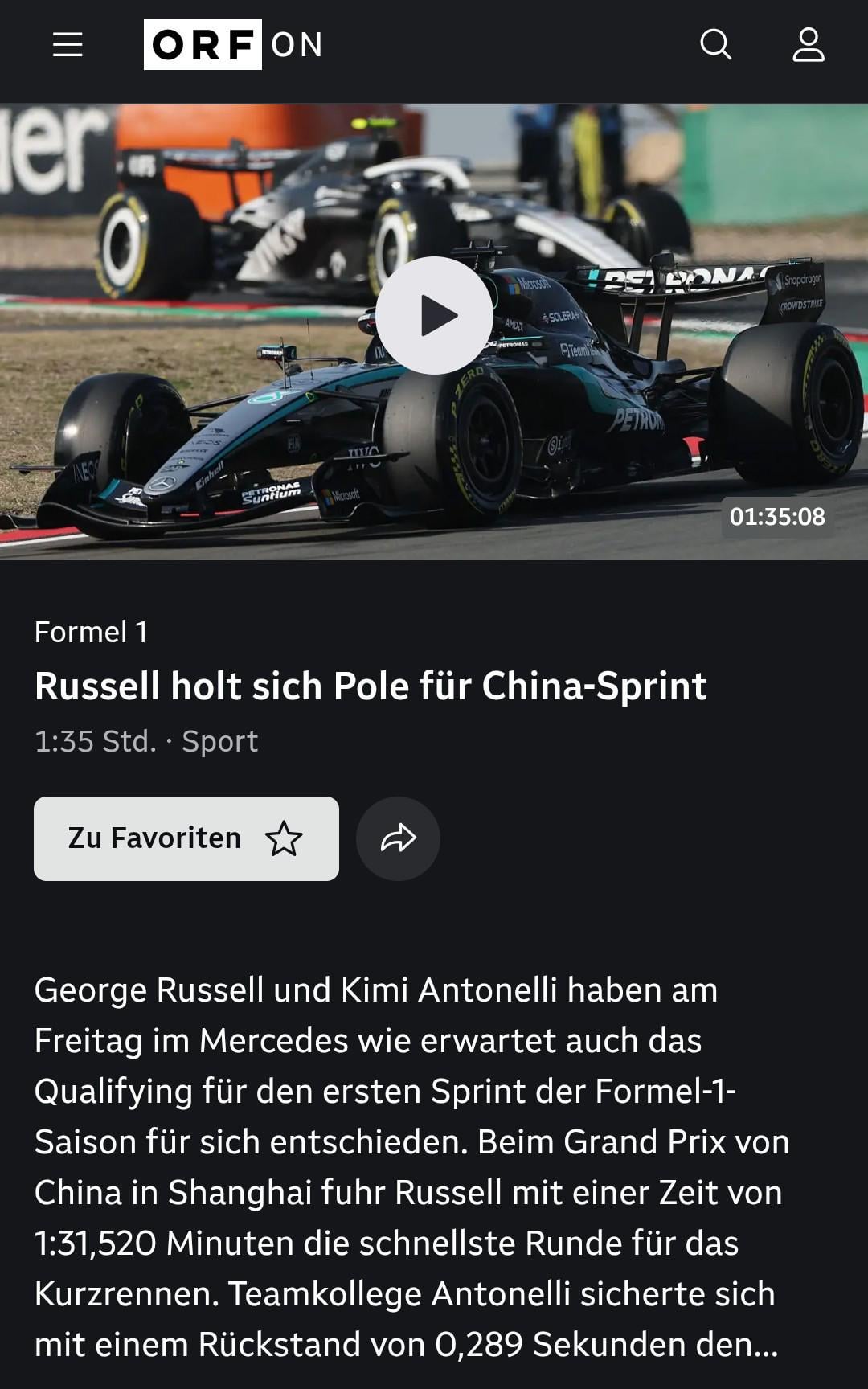Screen dimensions: 868x1389
Task: Go to the ORF ON homepage
Action: [x=233, y=45]
